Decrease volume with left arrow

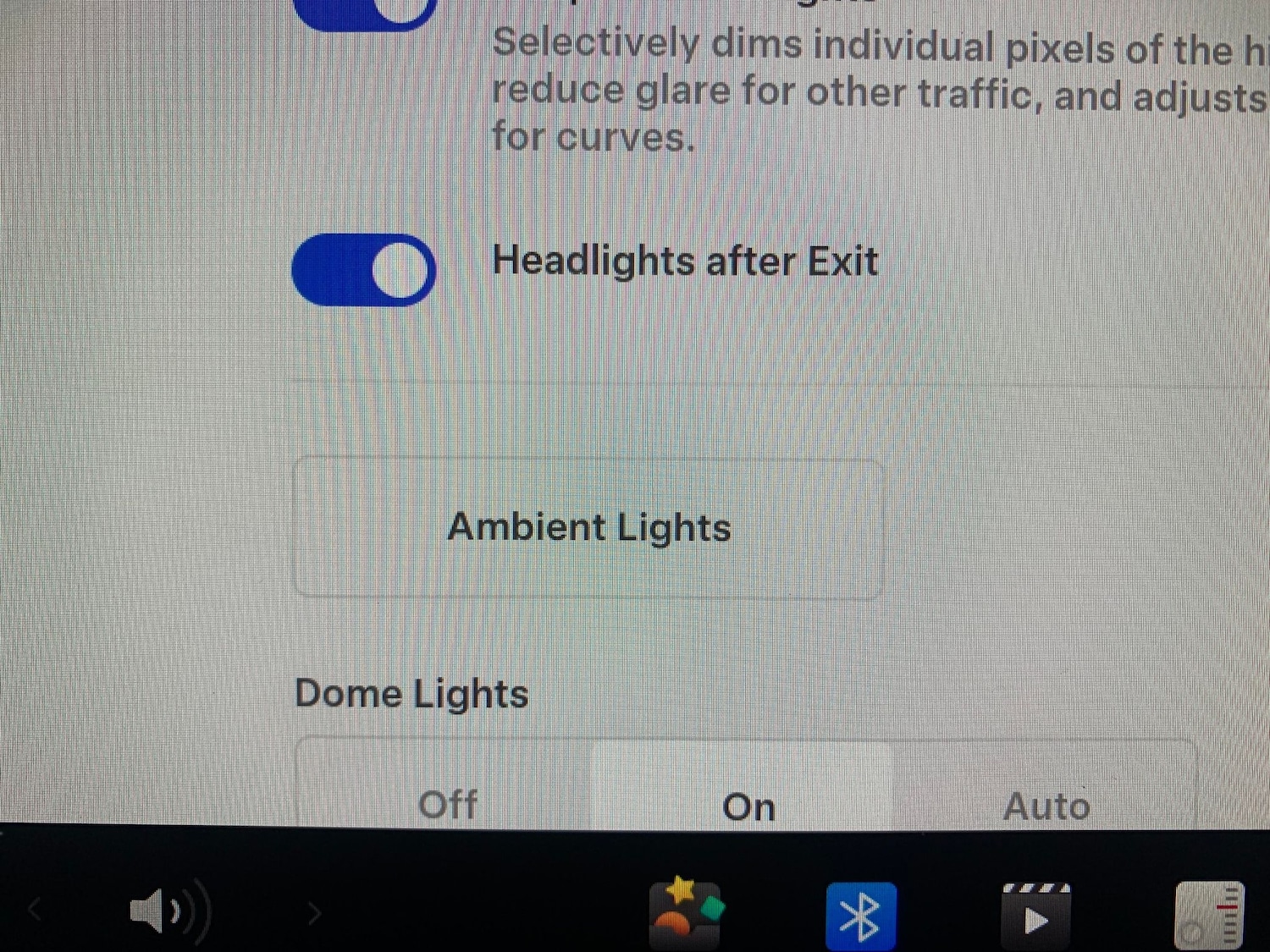coord(36,911)
